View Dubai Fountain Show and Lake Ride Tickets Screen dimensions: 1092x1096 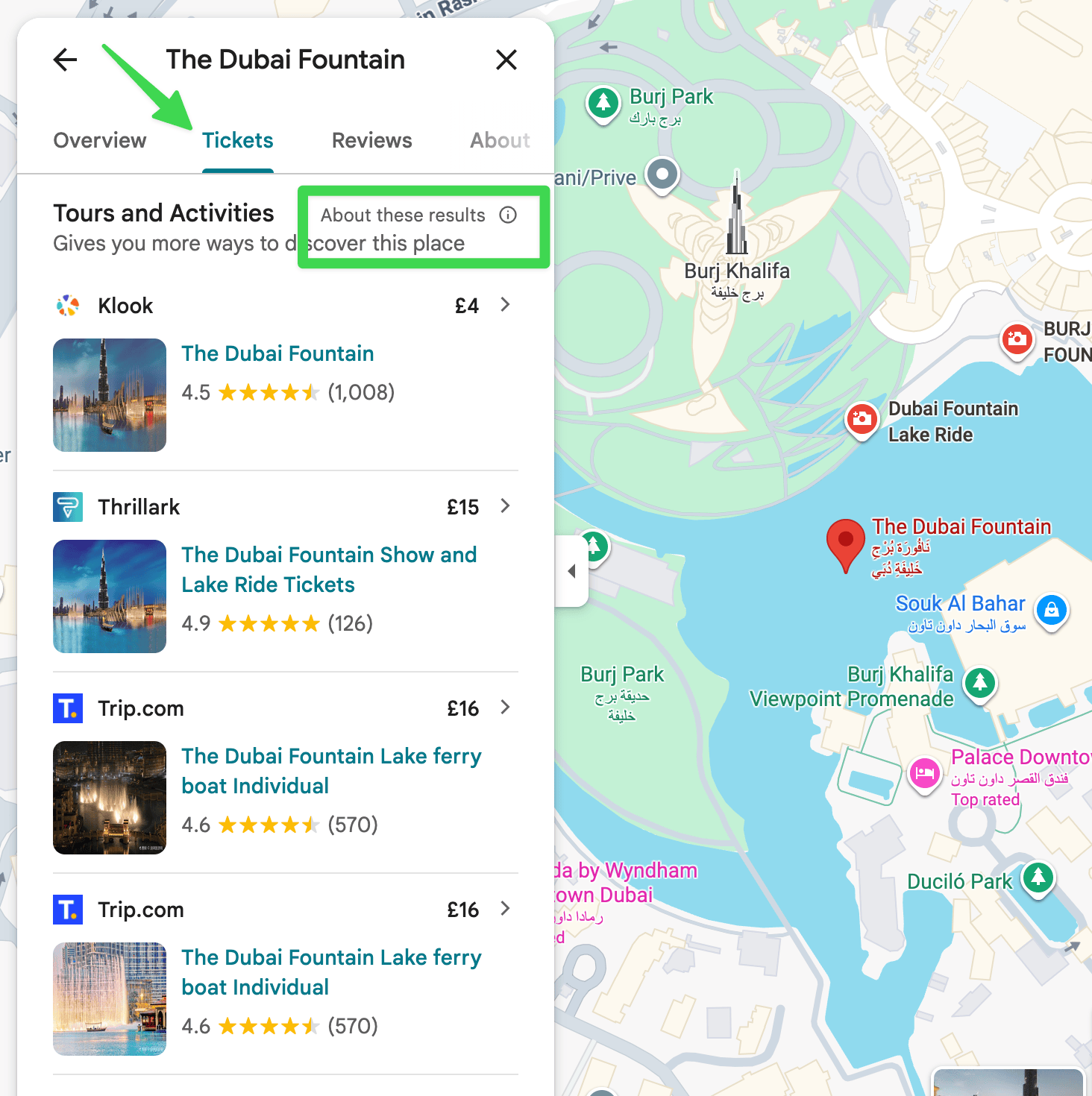point(329,570)
